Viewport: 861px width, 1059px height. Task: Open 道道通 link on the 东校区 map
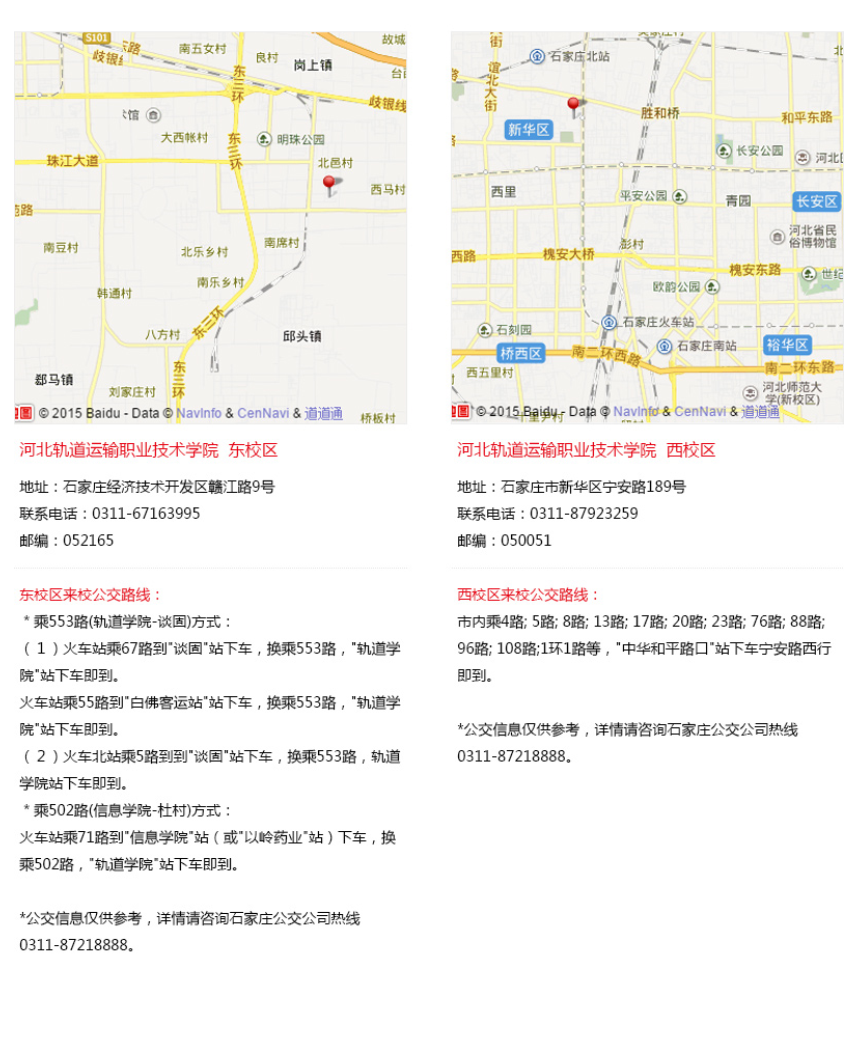coord(324,413)
